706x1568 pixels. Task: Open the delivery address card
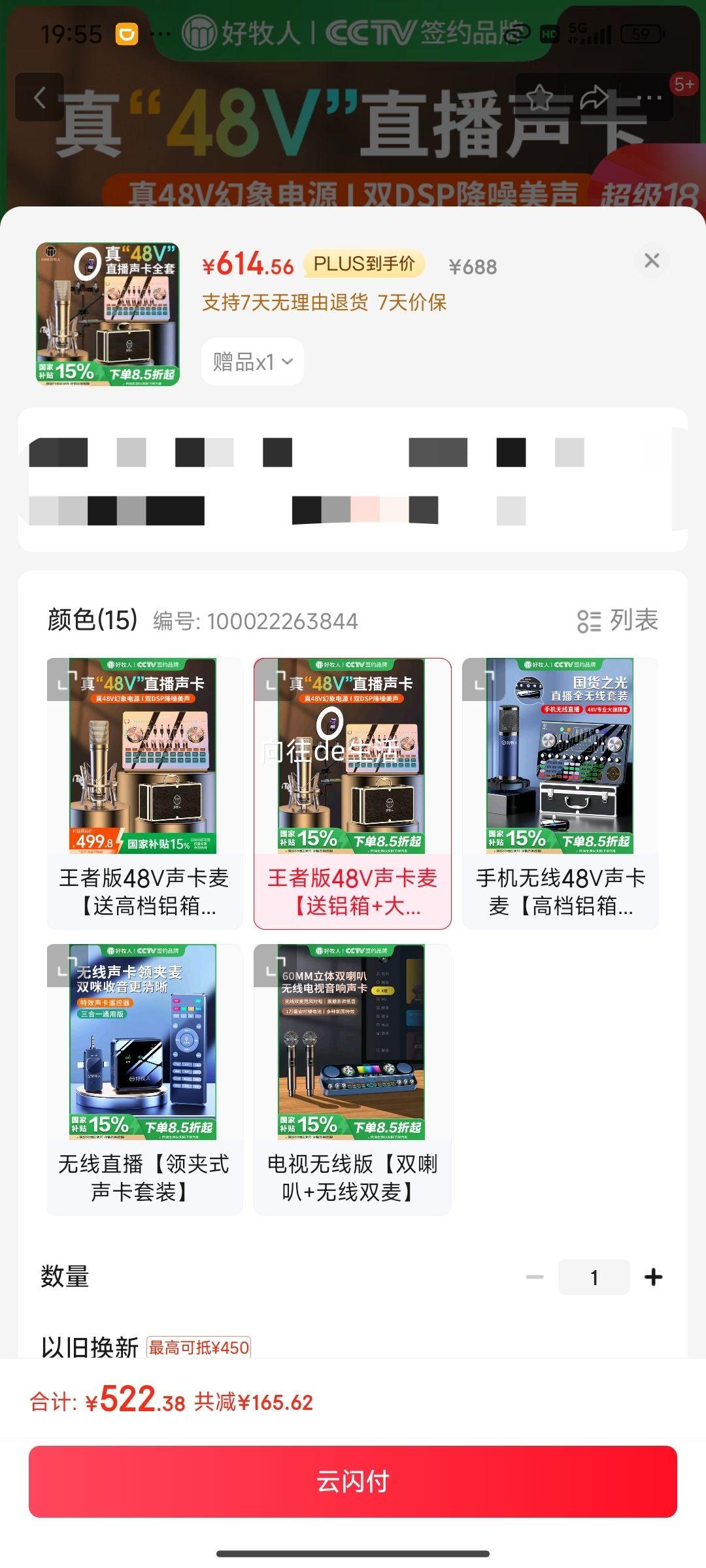tap(353, 480)
